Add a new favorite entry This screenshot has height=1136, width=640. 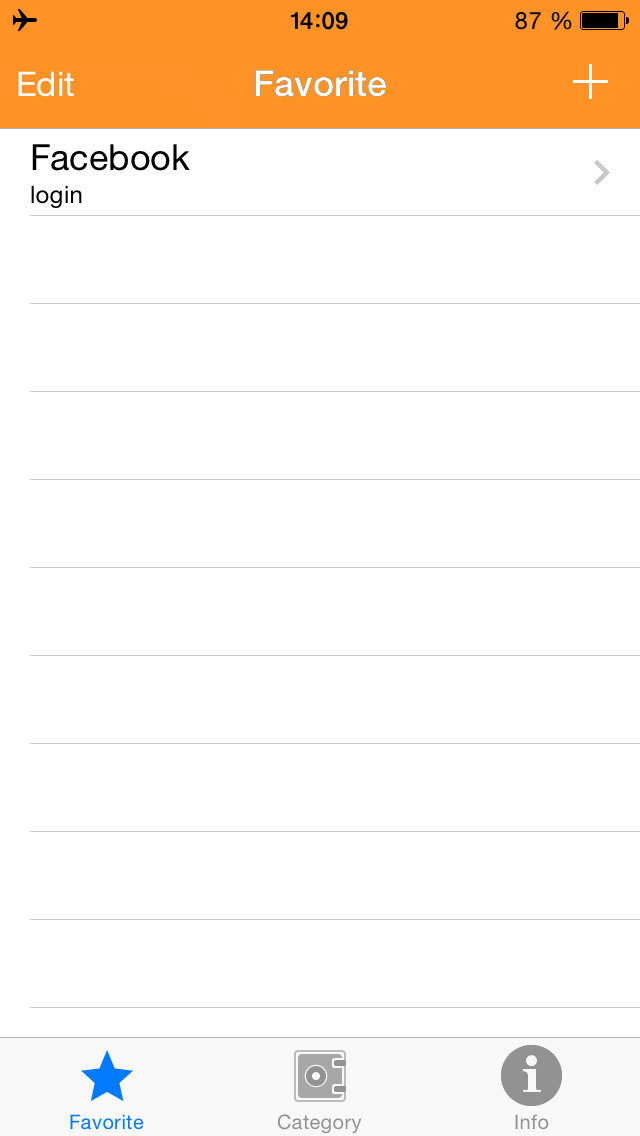pos(590,83)
